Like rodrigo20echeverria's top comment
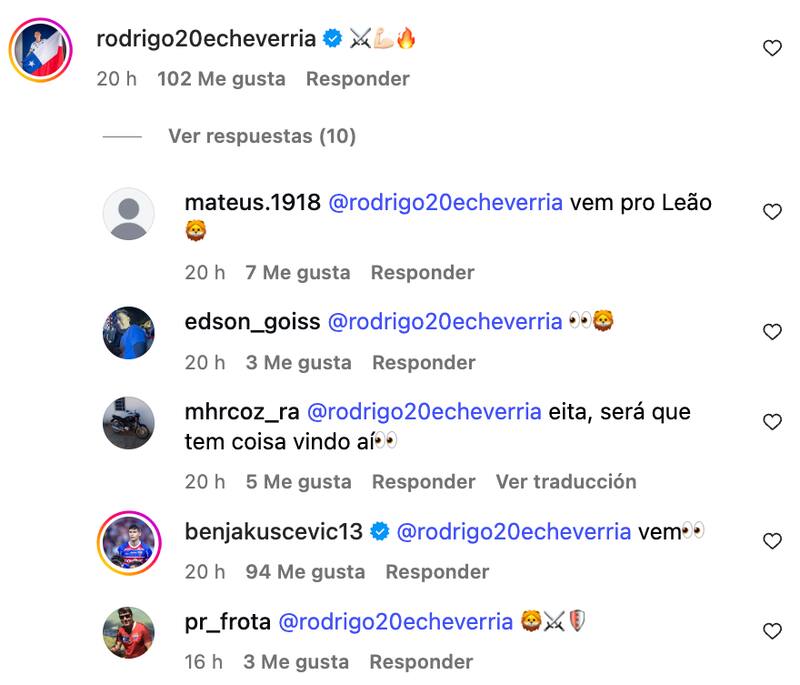The height and width of the screenshot is (685, 800). click(772, 48)
